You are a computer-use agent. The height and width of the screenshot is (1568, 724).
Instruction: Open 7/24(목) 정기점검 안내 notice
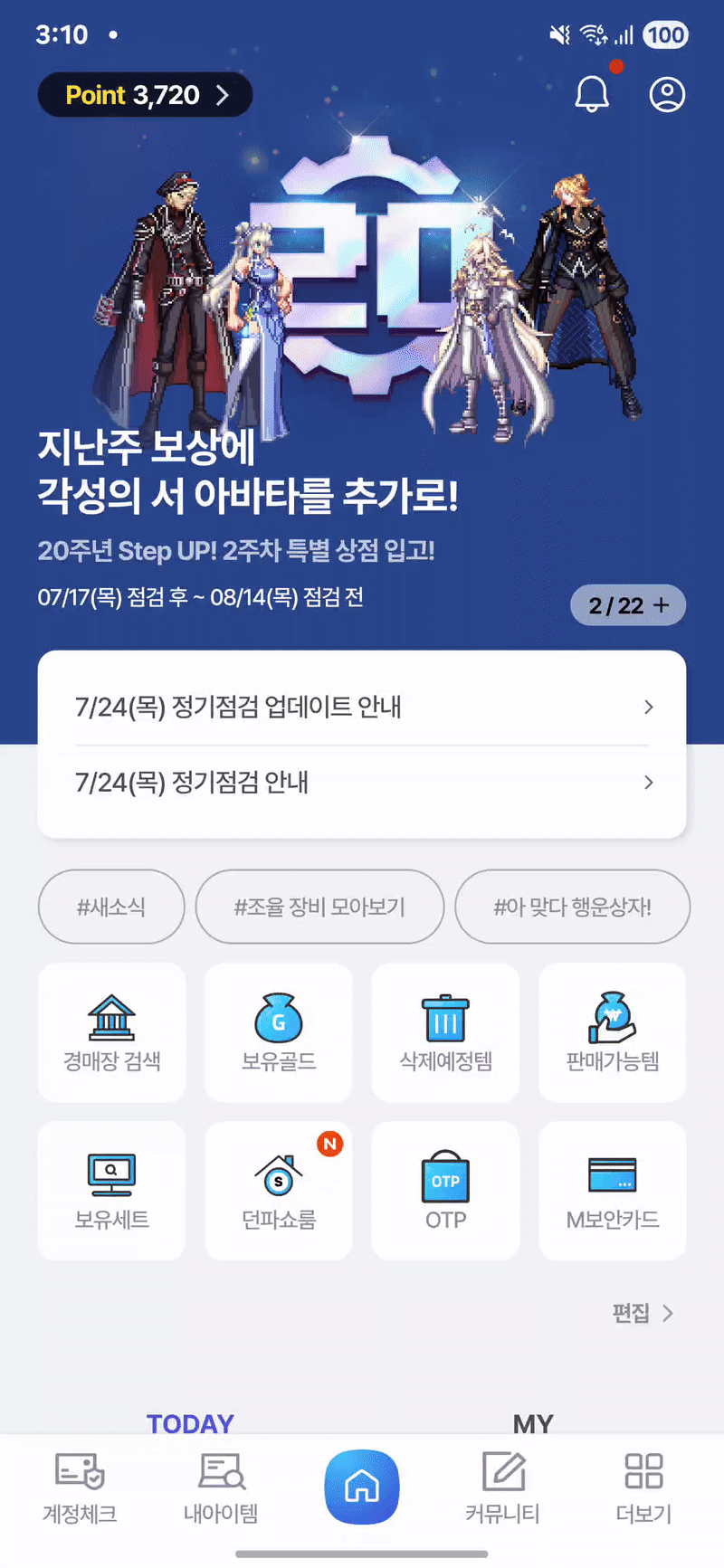coord(362,782)
